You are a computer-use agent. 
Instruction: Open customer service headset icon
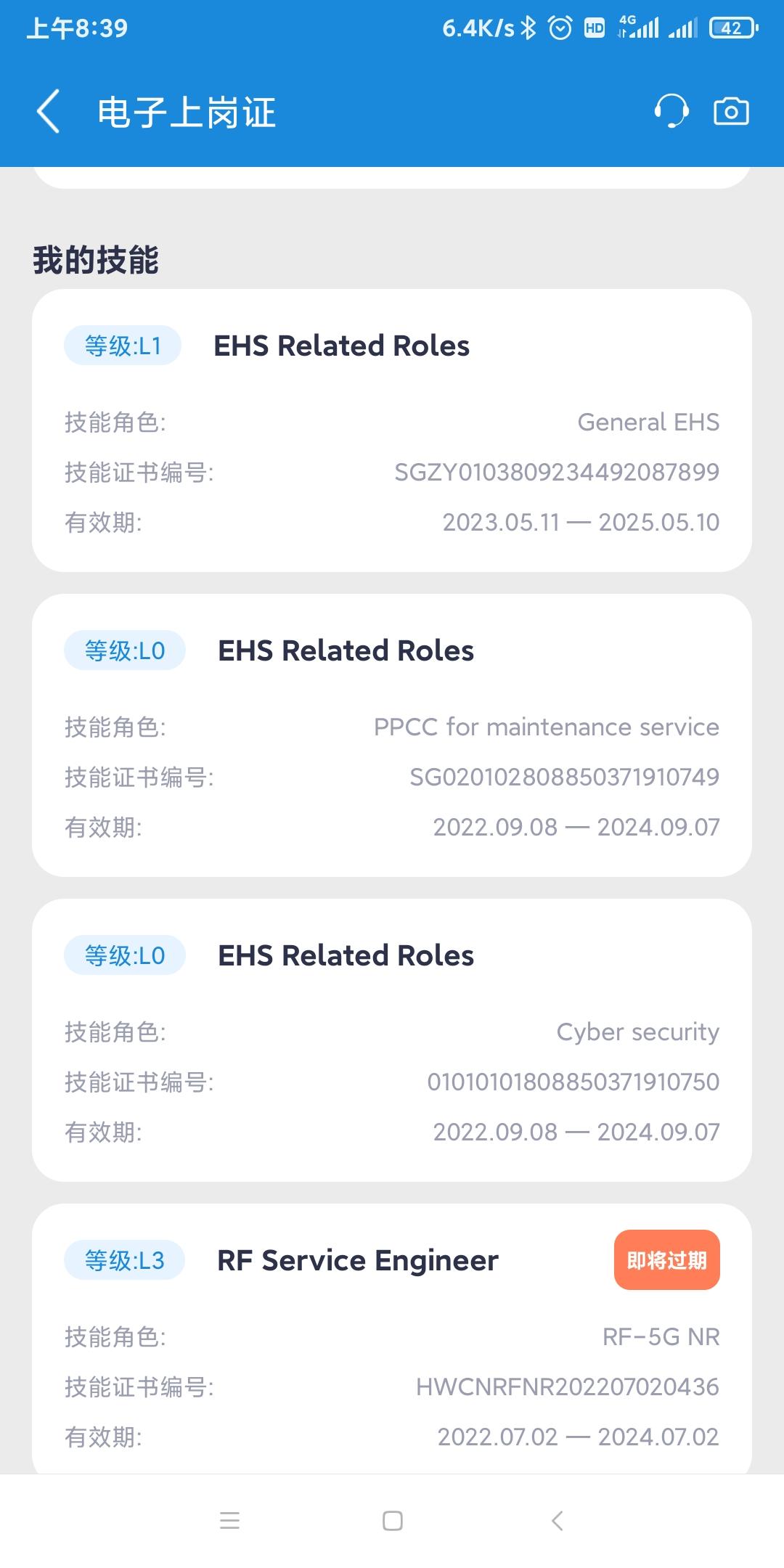[x=671, y=111]
